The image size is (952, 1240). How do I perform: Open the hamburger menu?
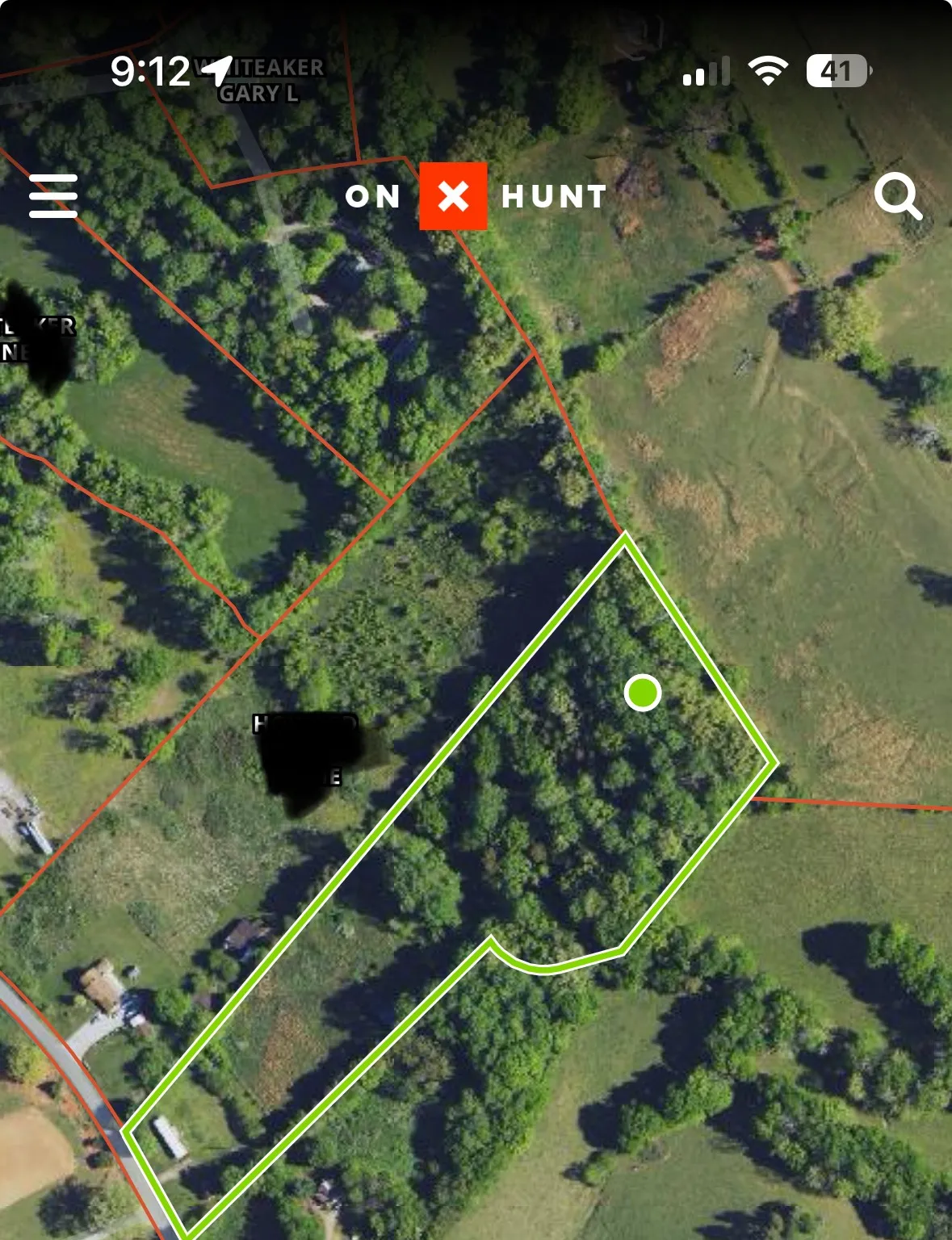[53, 196]
